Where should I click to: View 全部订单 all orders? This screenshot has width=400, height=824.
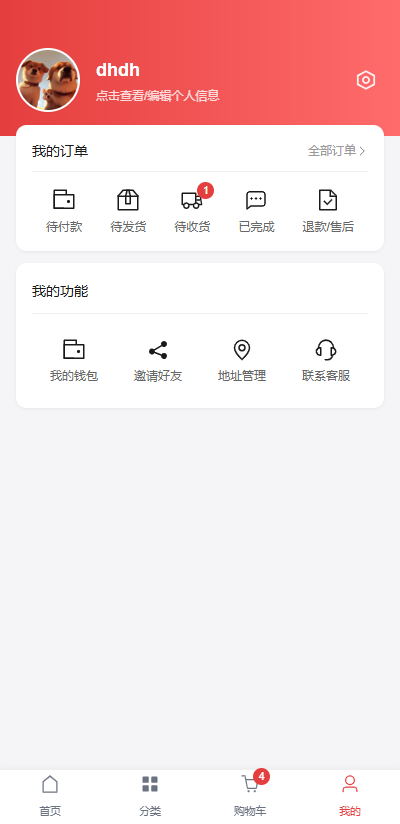(x=336, y=151)
